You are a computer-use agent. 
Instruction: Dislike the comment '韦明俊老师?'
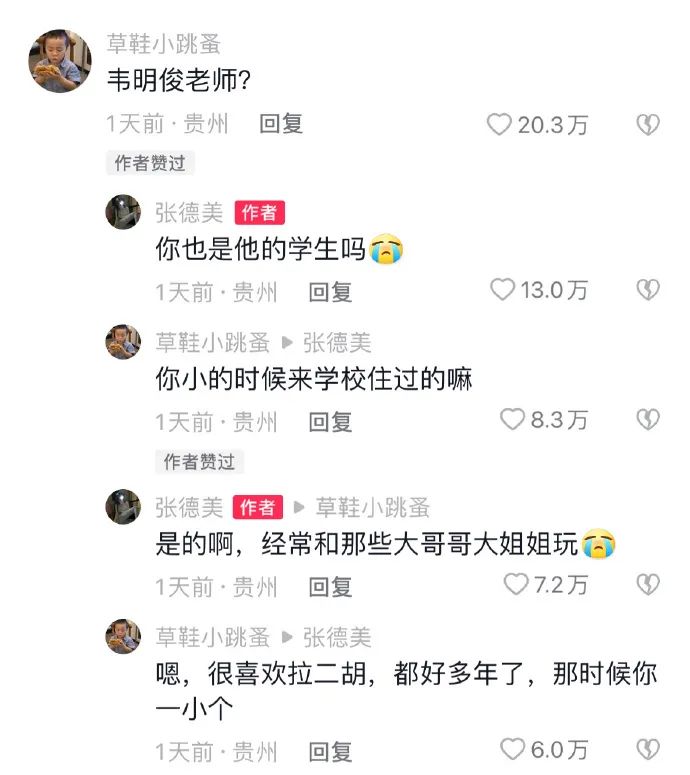pos(648,124)
